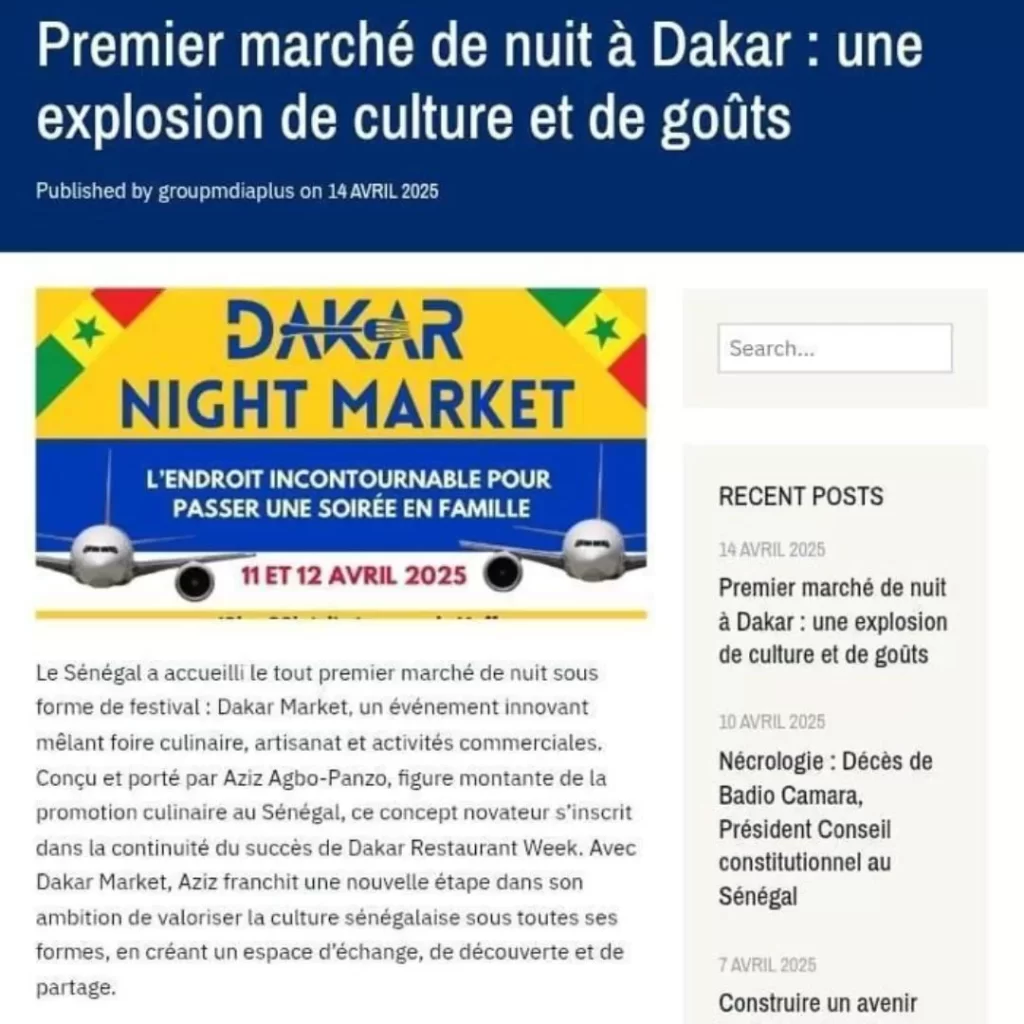Screen dimensions: 1024x1024
Task: Open recent post Construire un avenir
Action: tap(817, 1002)
